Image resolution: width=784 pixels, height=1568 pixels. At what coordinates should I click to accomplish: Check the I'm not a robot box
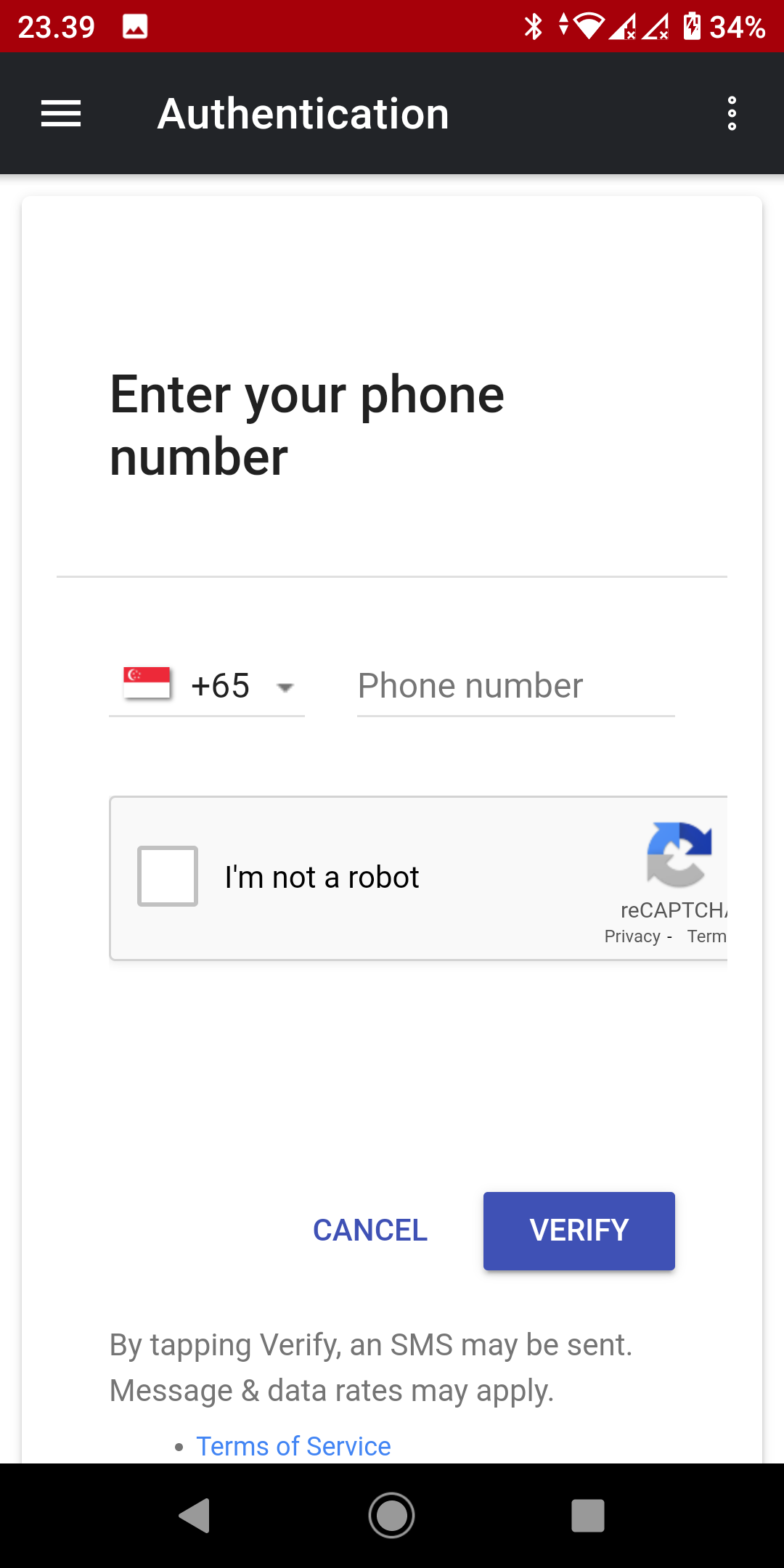168,876
